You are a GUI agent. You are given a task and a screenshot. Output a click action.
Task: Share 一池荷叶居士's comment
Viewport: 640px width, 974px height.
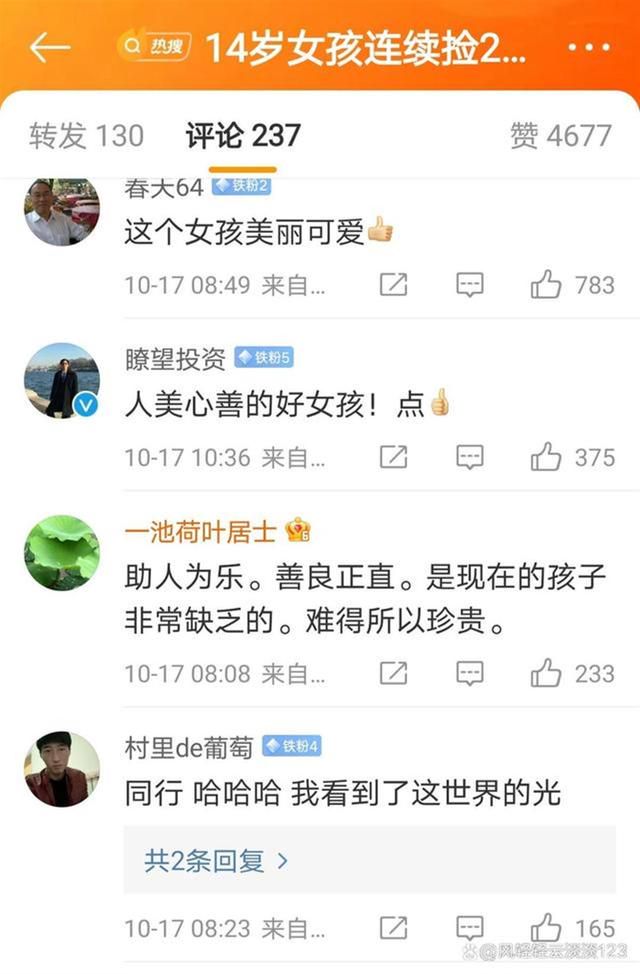[393, 674]
